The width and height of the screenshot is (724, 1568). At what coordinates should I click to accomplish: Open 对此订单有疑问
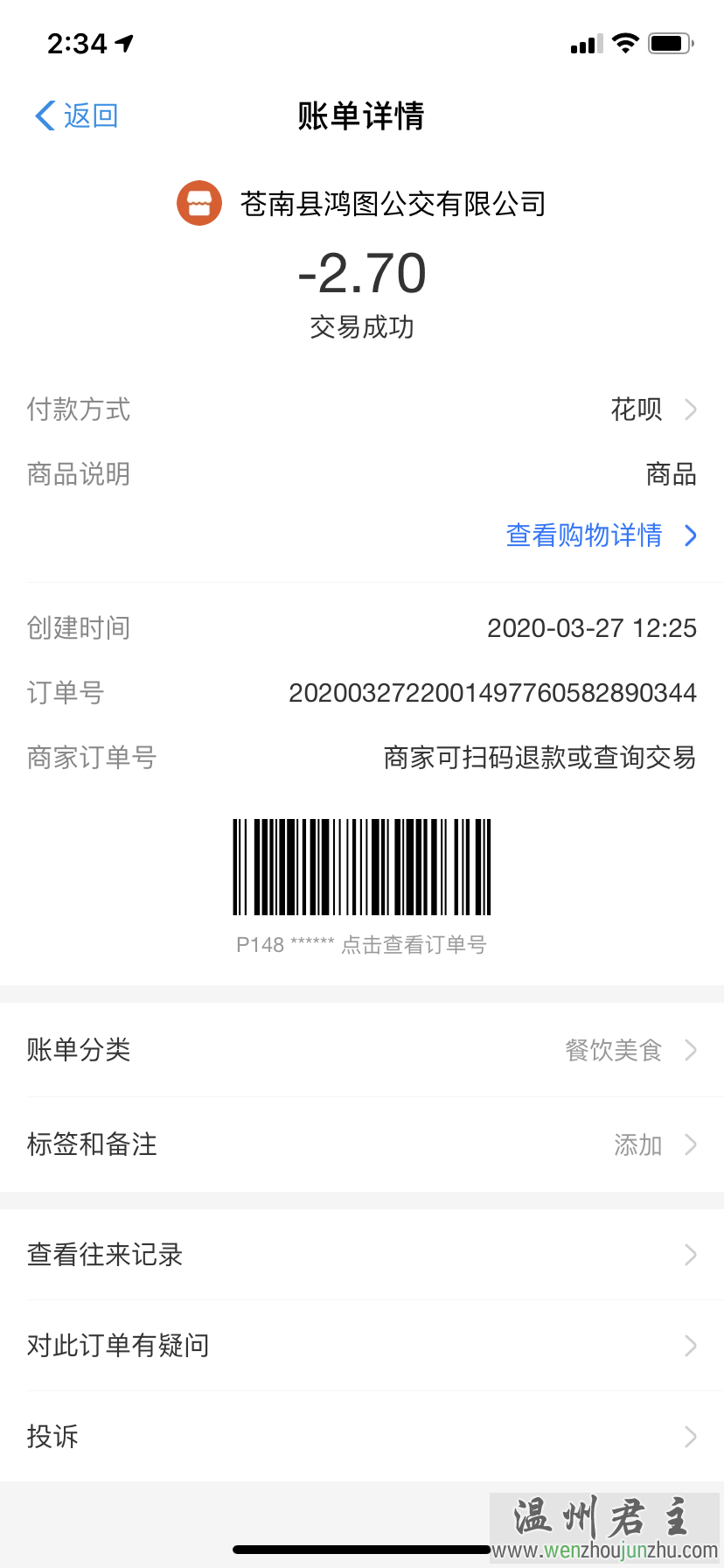coord(362,1346)
